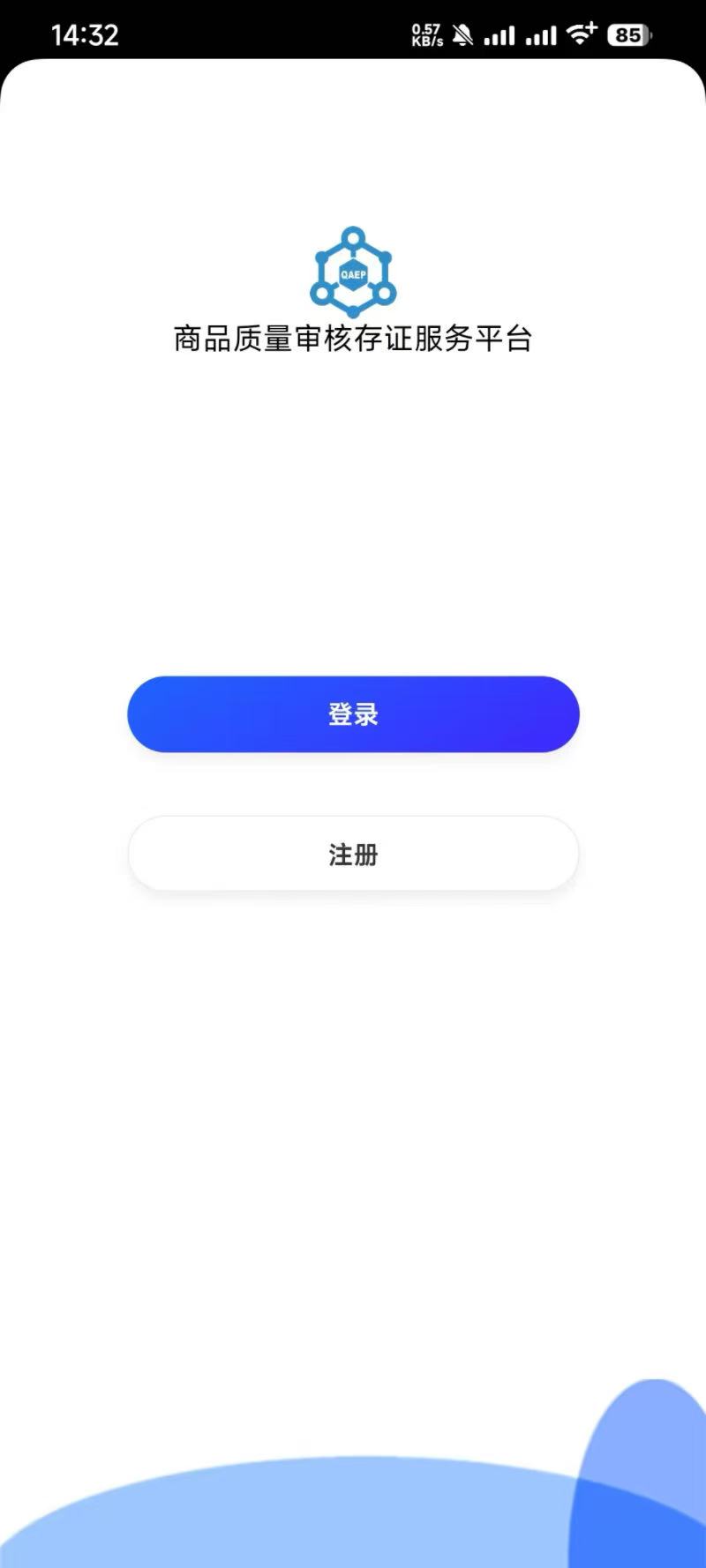Click the white area above the login button
This screenshot has width=706, height=1568.
coord(353,529)
